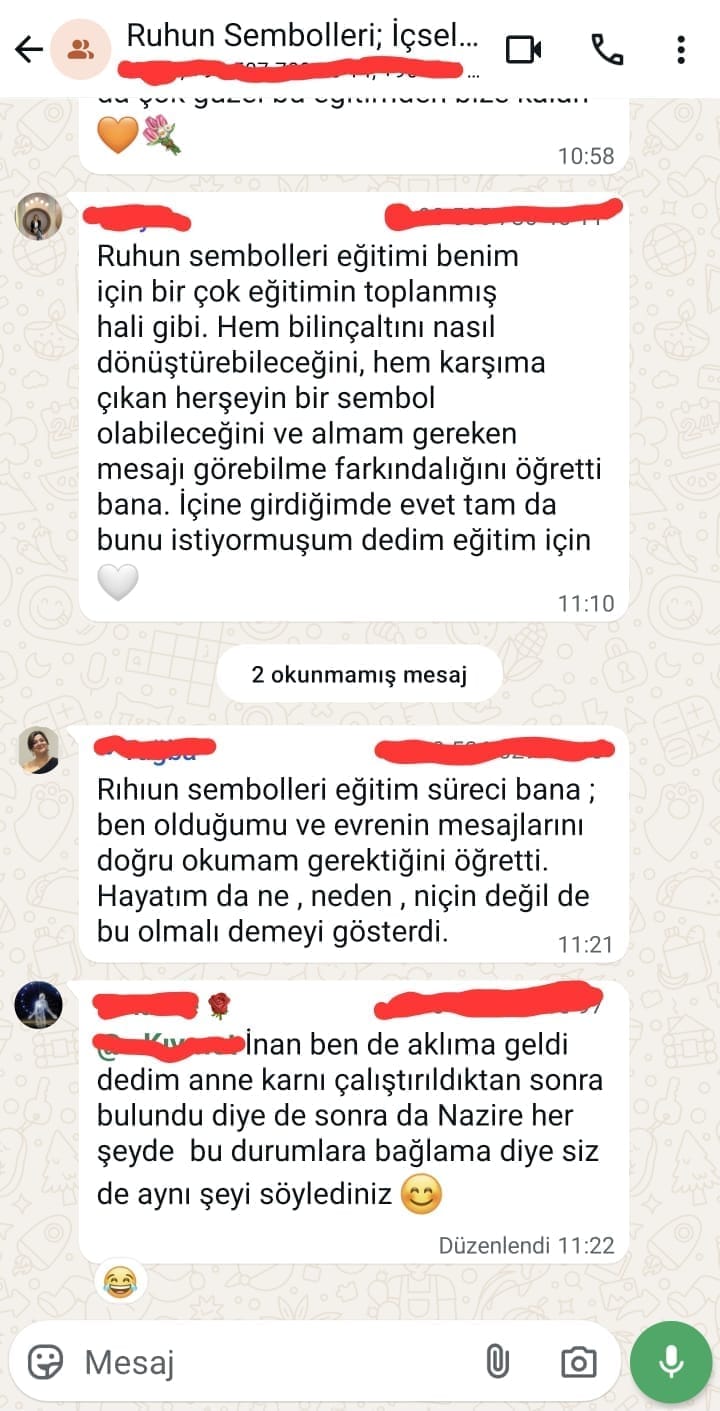Screen dimensions: 720x1411
Task: Go back to the chat list
Action: [28, 49]
